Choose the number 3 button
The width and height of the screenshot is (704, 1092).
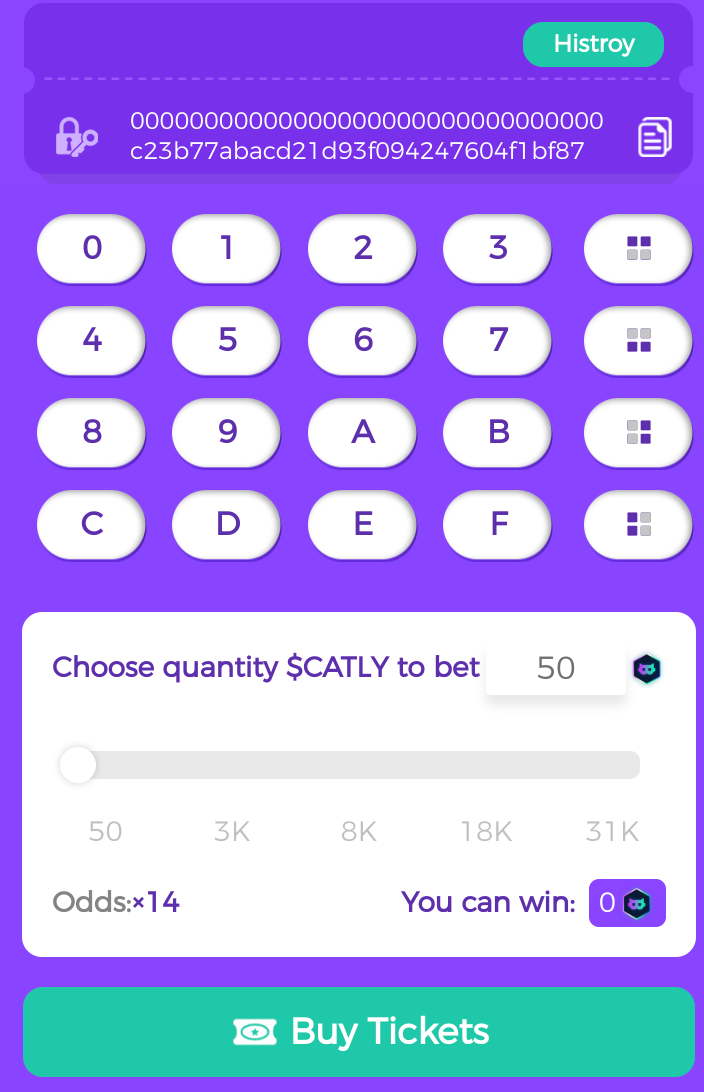tap(498, 248)
